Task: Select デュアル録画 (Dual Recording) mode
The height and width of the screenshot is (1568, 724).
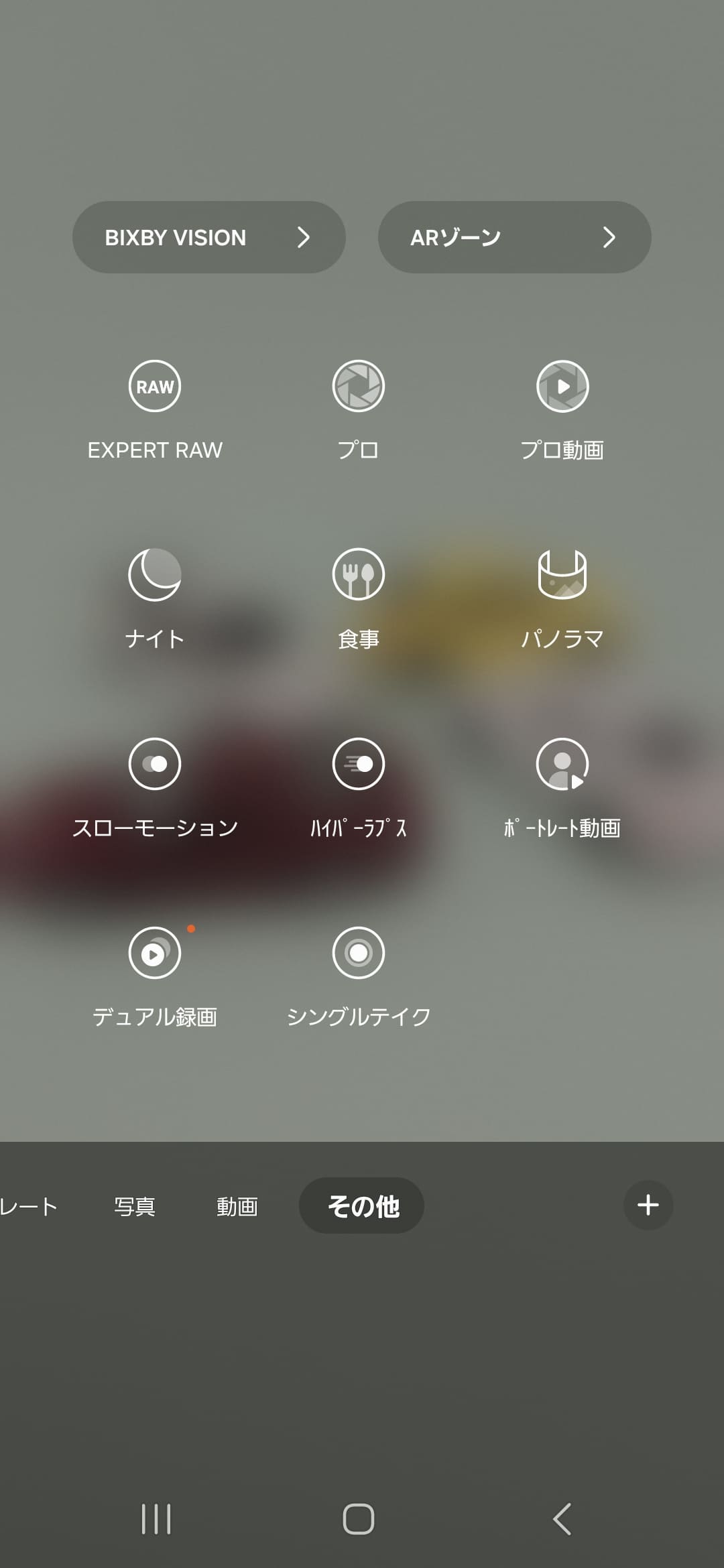Action: (154, 975)
